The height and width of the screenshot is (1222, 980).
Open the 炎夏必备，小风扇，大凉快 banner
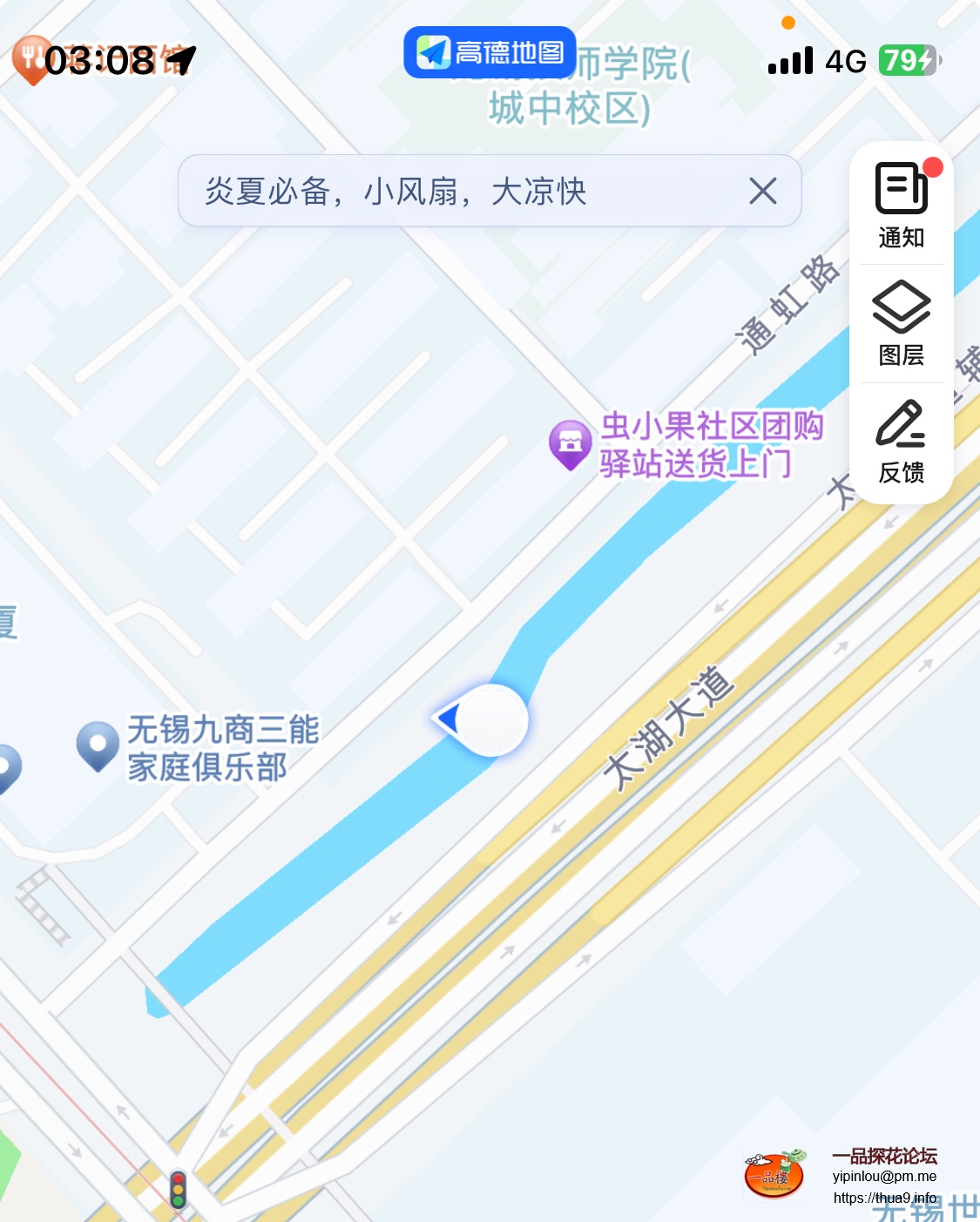click(395, 192)
